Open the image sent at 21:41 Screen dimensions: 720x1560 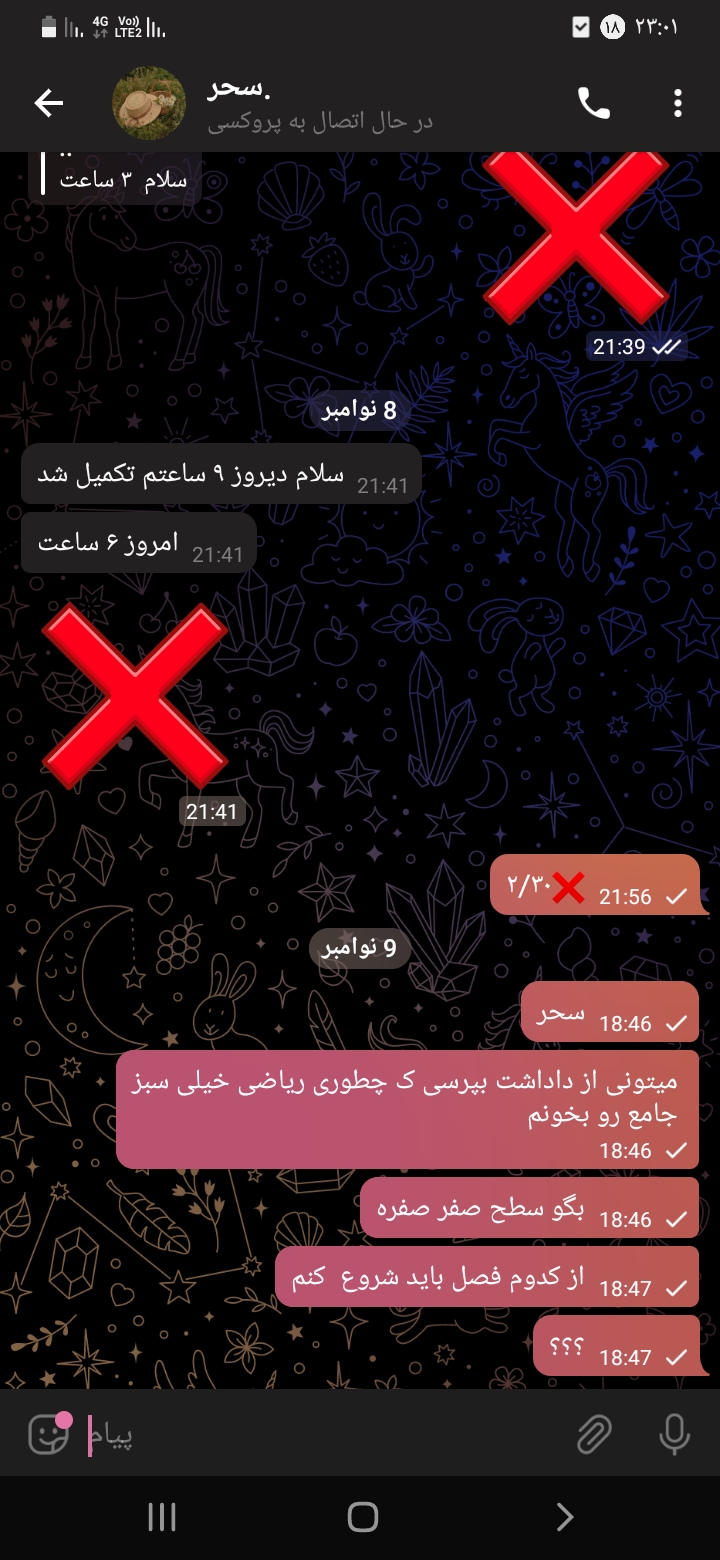click(x=135, y=695)
